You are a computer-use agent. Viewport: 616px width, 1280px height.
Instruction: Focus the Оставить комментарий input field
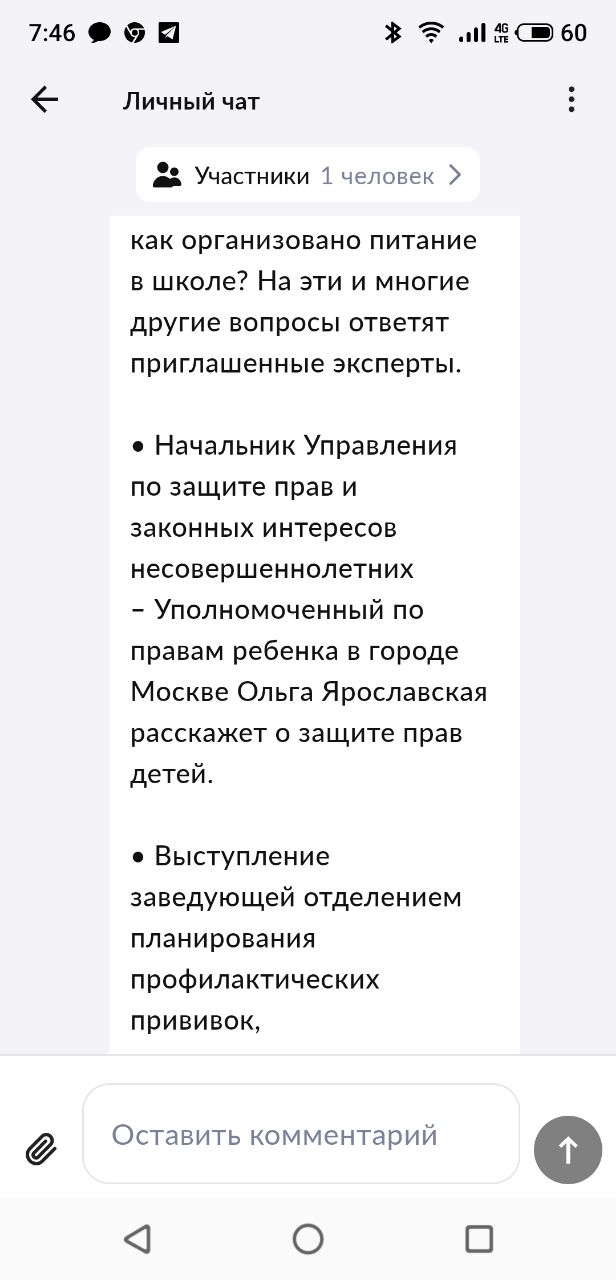300,1135
